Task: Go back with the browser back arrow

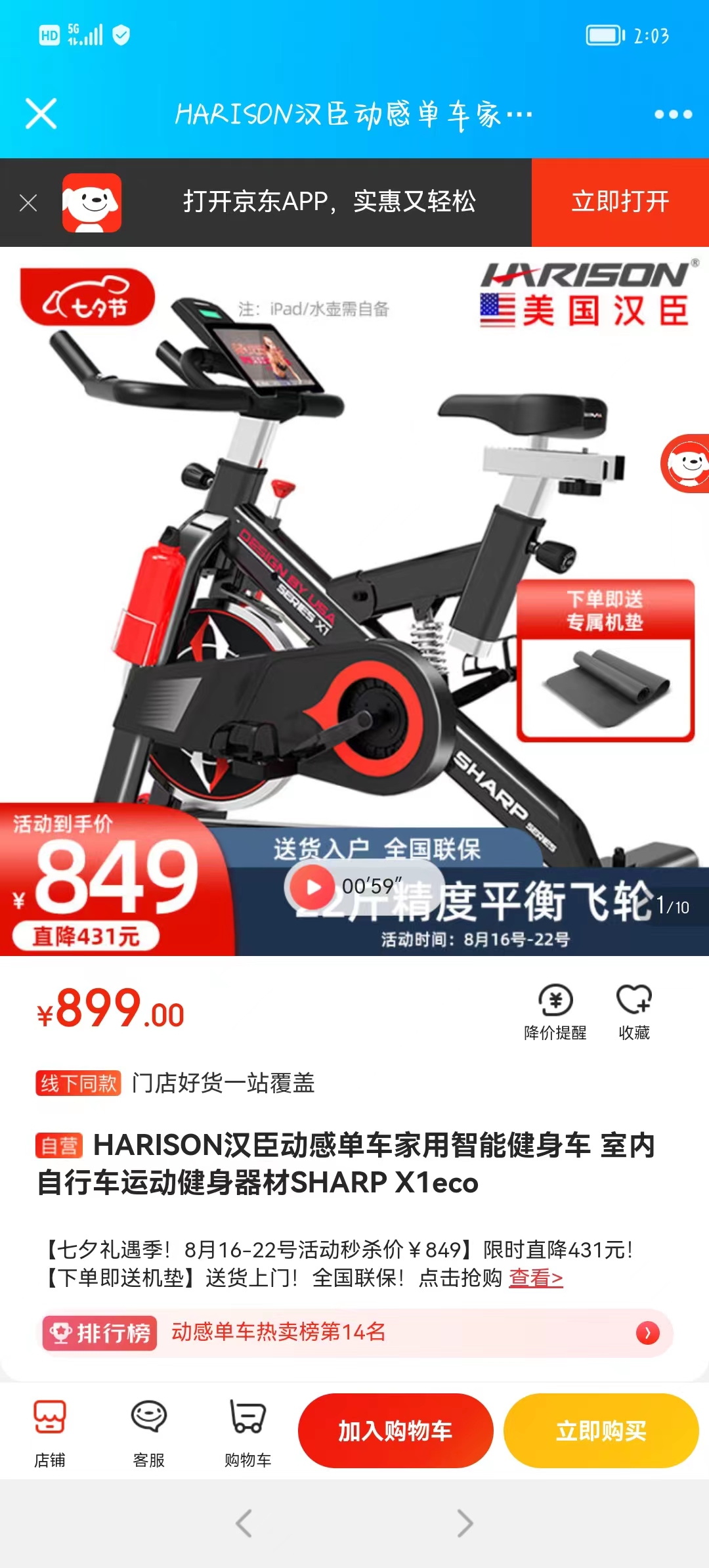Action: point(244,1523)
